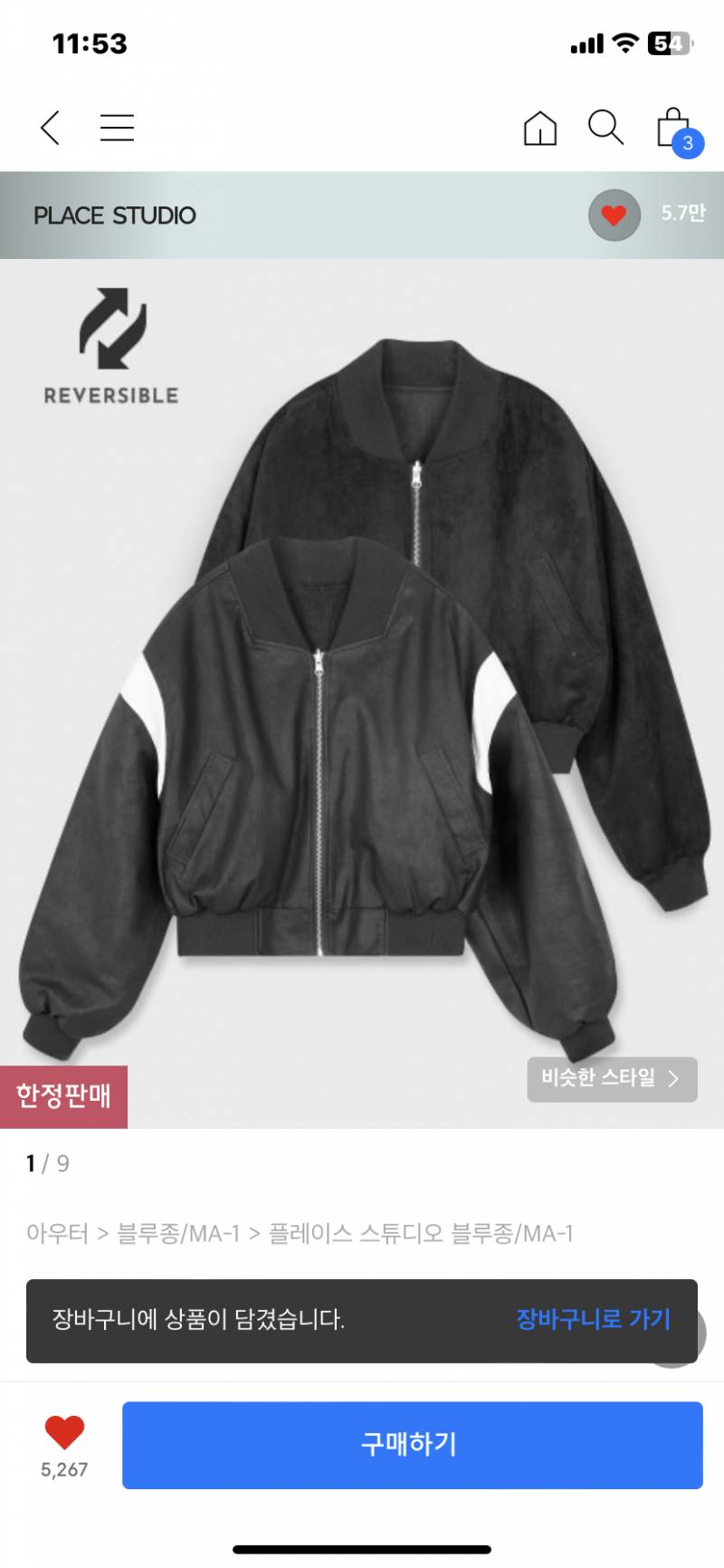Tap the 한정판매 limited-sale badge
The height and width of the screenshot is (1568, 724).
tap(63, 1095)
